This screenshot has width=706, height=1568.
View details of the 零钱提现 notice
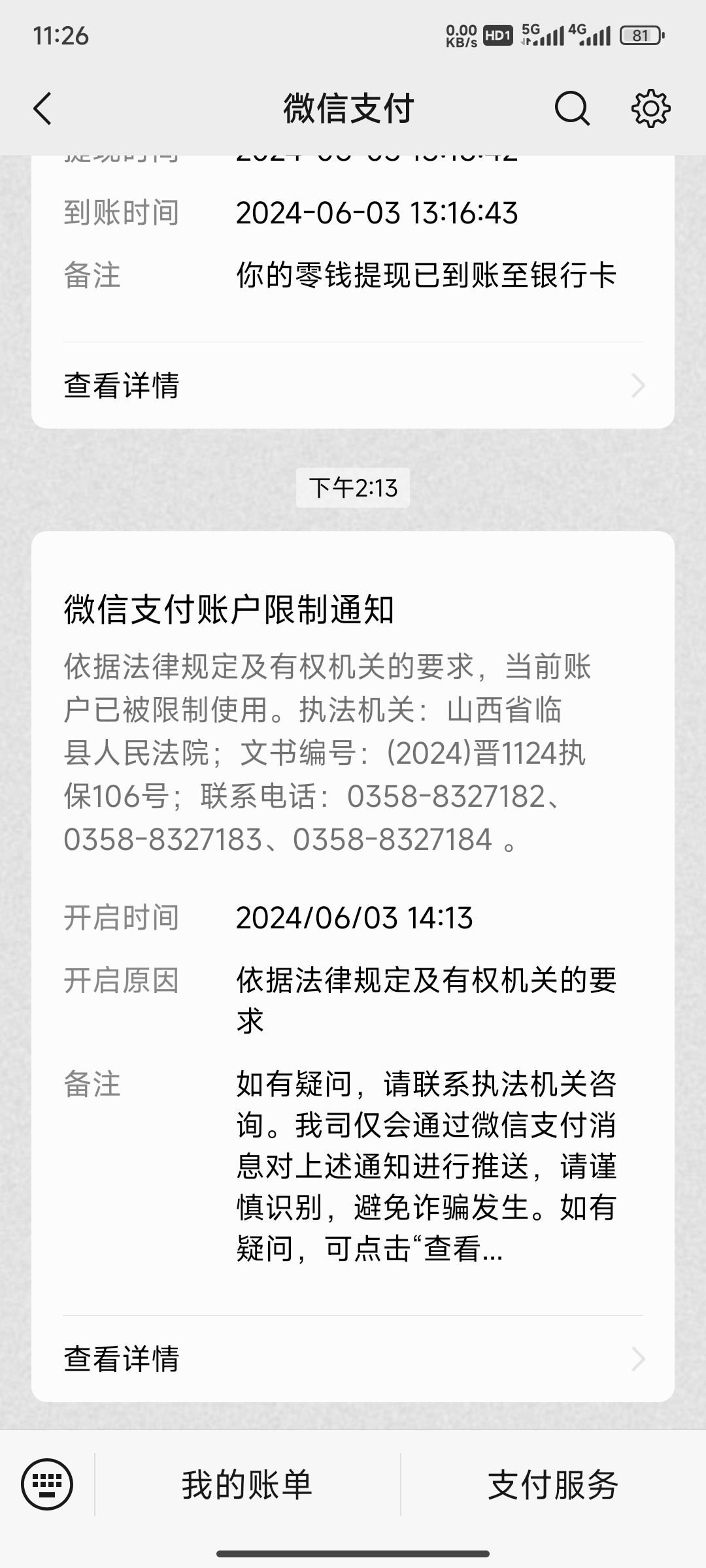tap(353, 385)
